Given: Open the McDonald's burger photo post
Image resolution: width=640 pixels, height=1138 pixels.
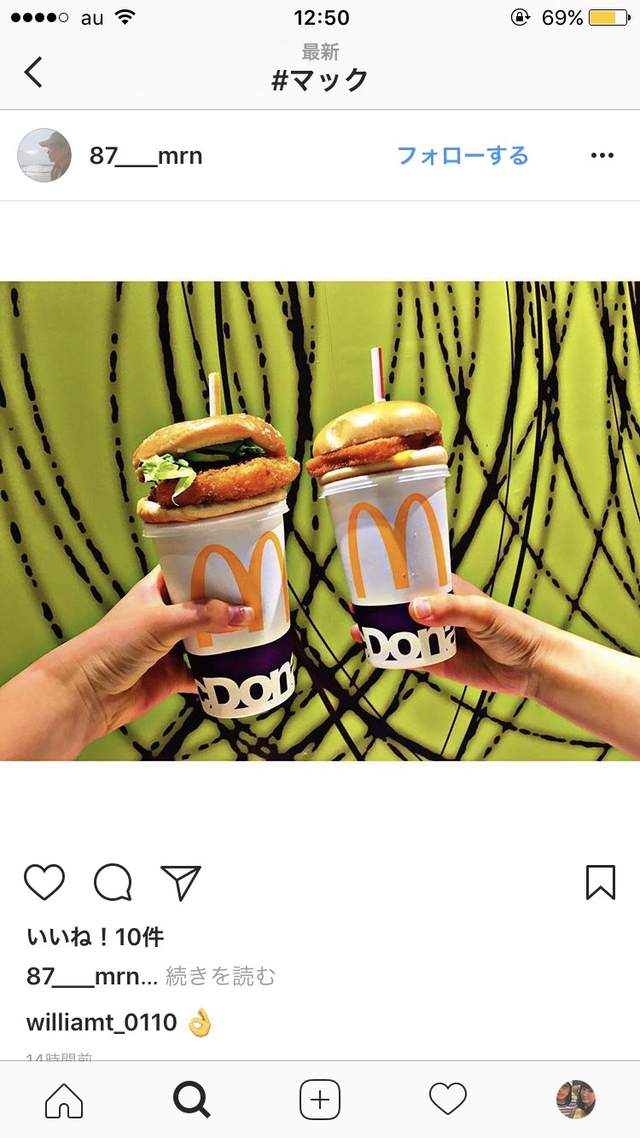Looking at the screenshot, I should [320, 520].
